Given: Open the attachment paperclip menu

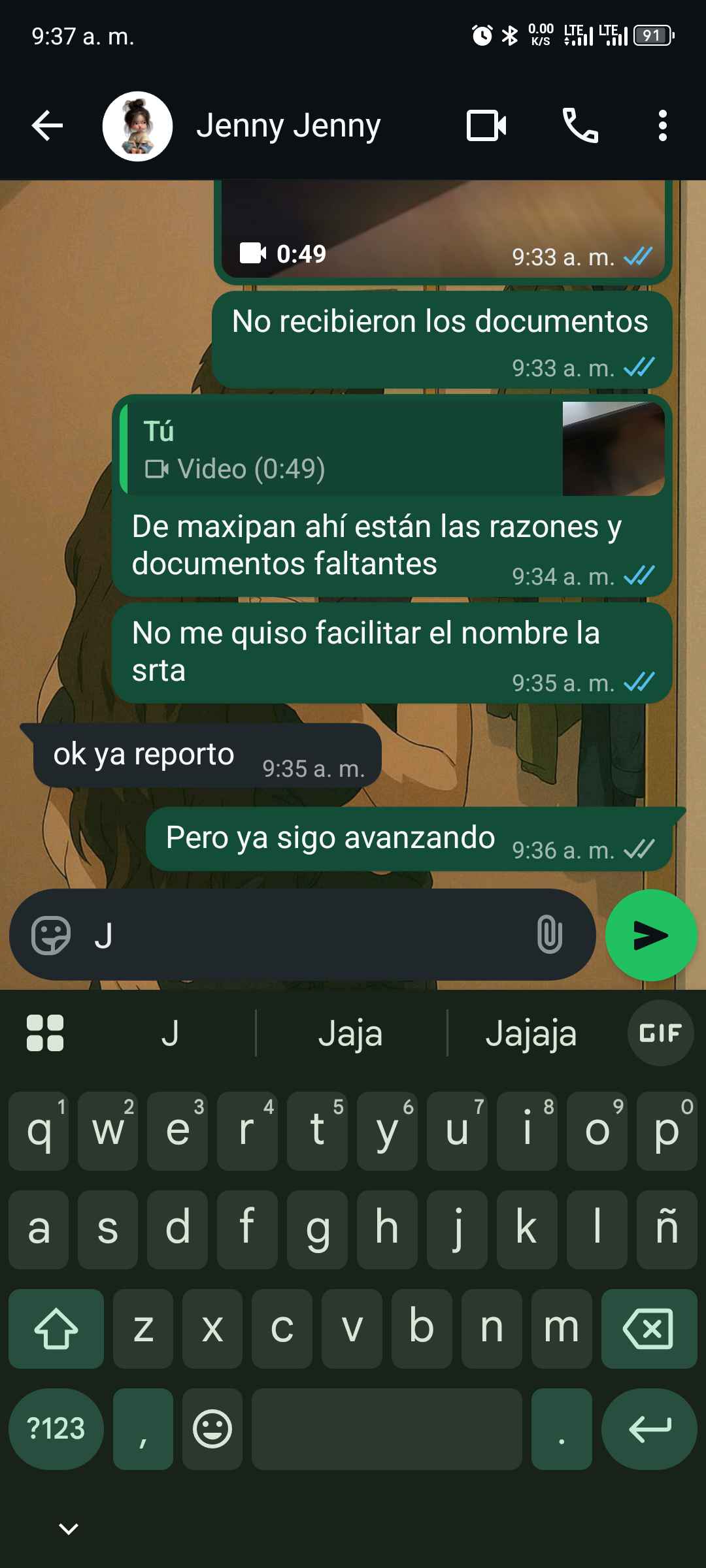Looking at the screenshot, I should 549,934.
